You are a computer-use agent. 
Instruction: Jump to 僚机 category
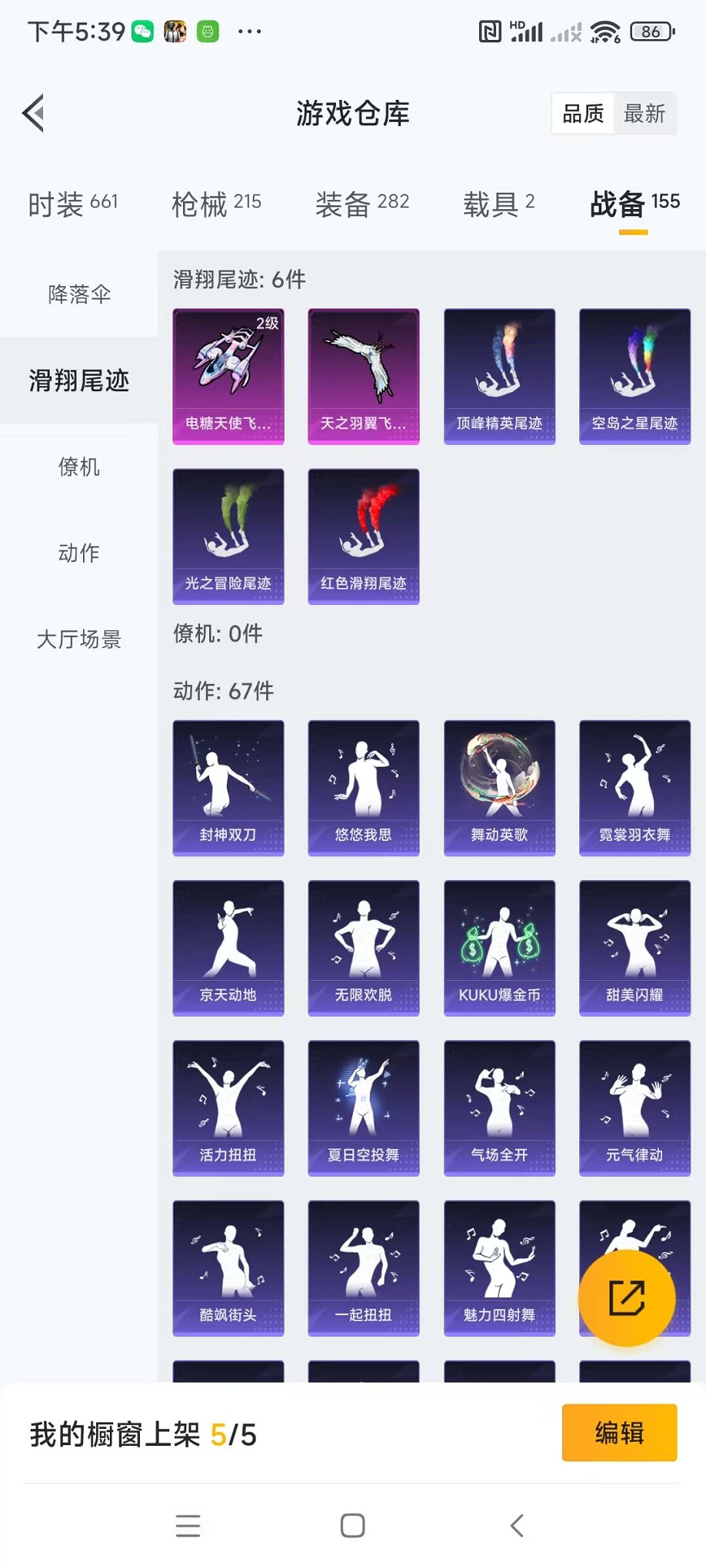click(x=79, y=467)
